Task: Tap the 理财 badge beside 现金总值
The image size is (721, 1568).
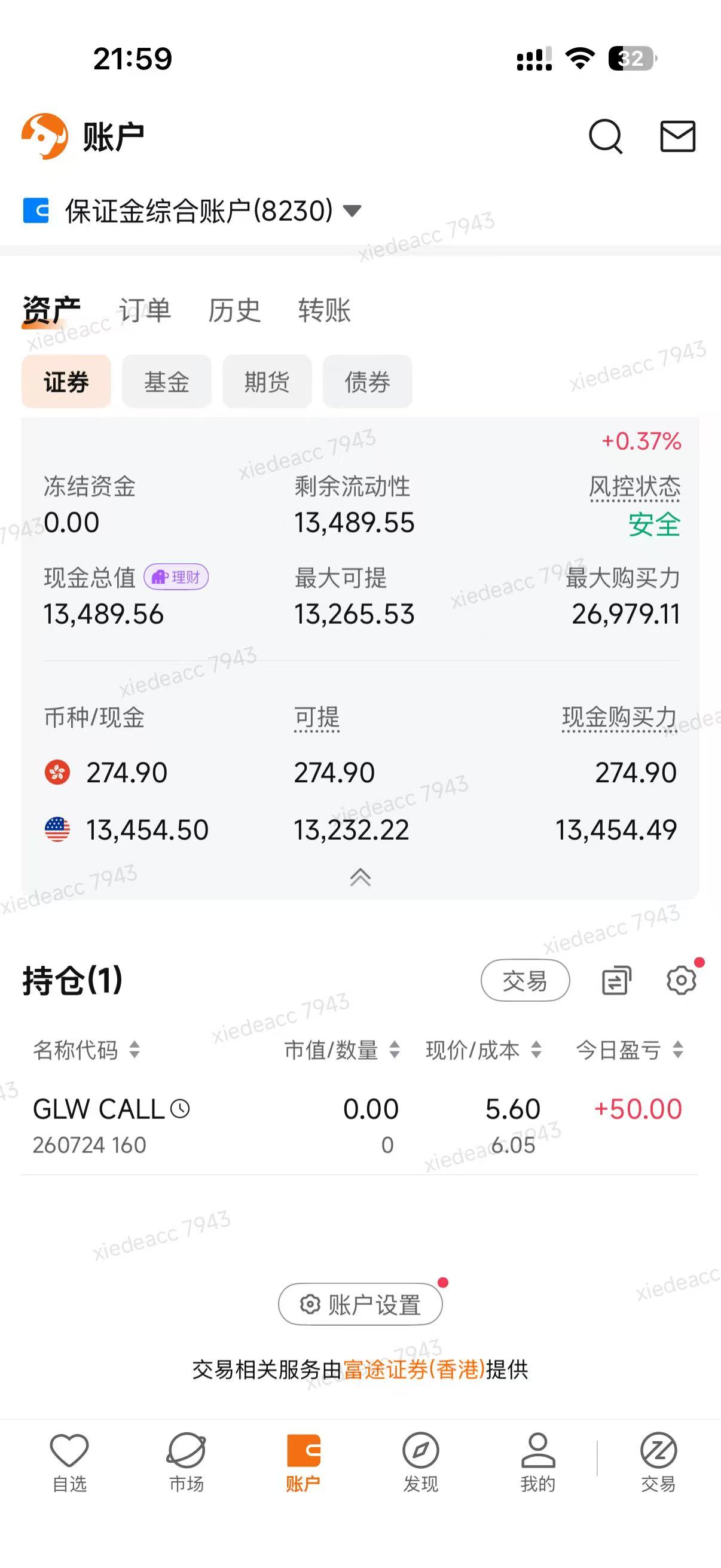Action: [176, 577]
